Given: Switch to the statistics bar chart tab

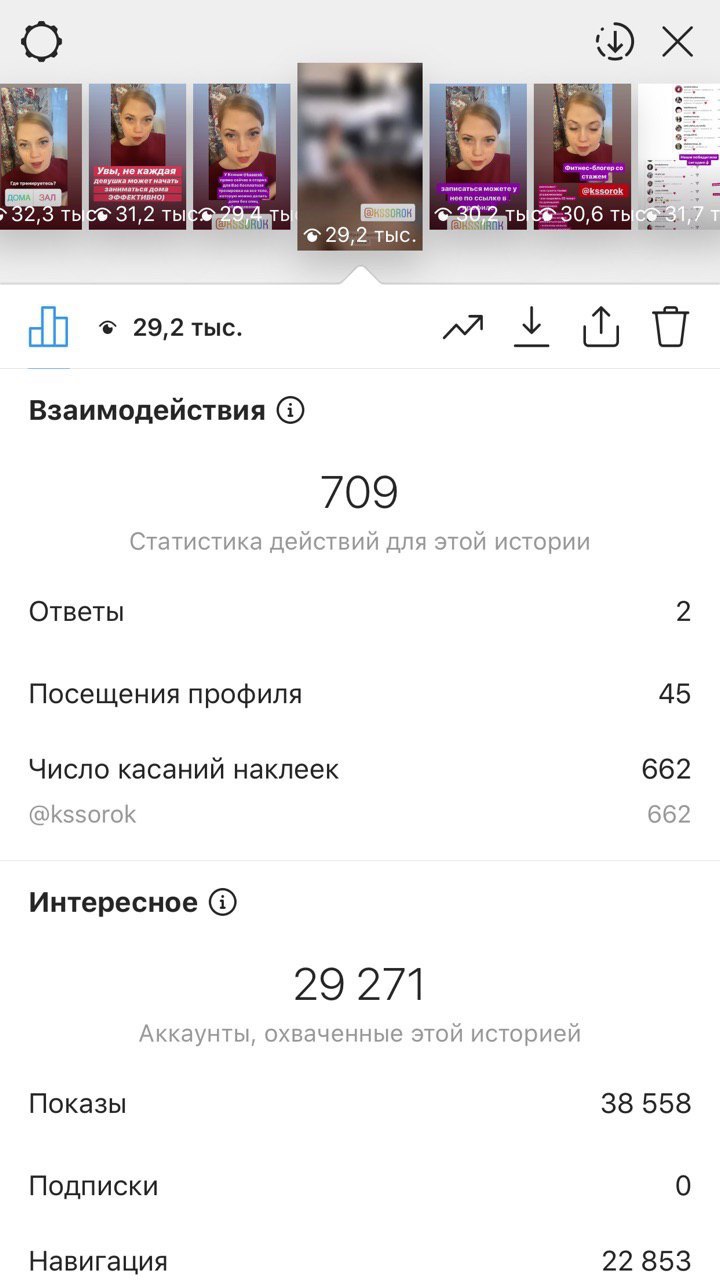Looking at the screenshot, I should 48,326.
